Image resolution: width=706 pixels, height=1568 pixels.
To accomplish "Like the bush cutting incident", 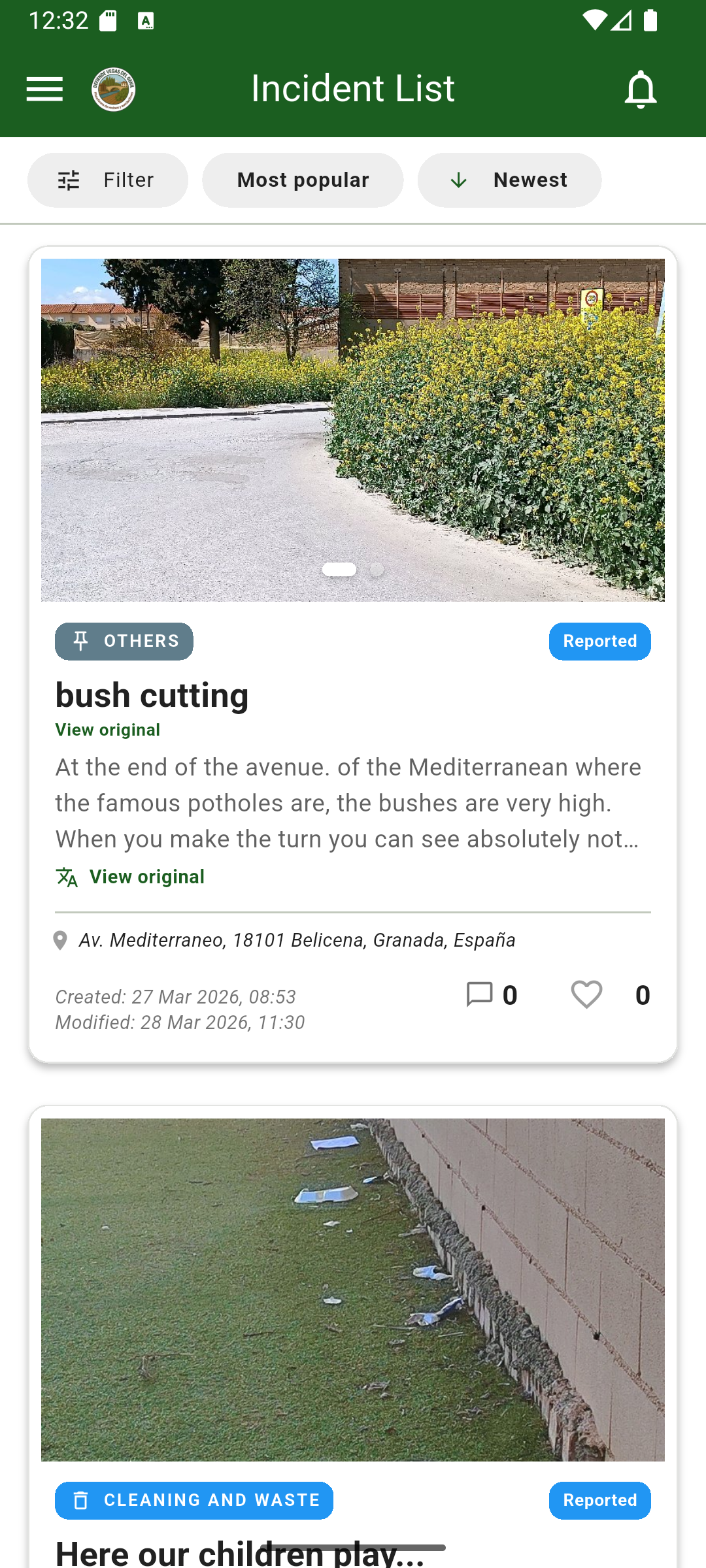I will click(586, 995).
